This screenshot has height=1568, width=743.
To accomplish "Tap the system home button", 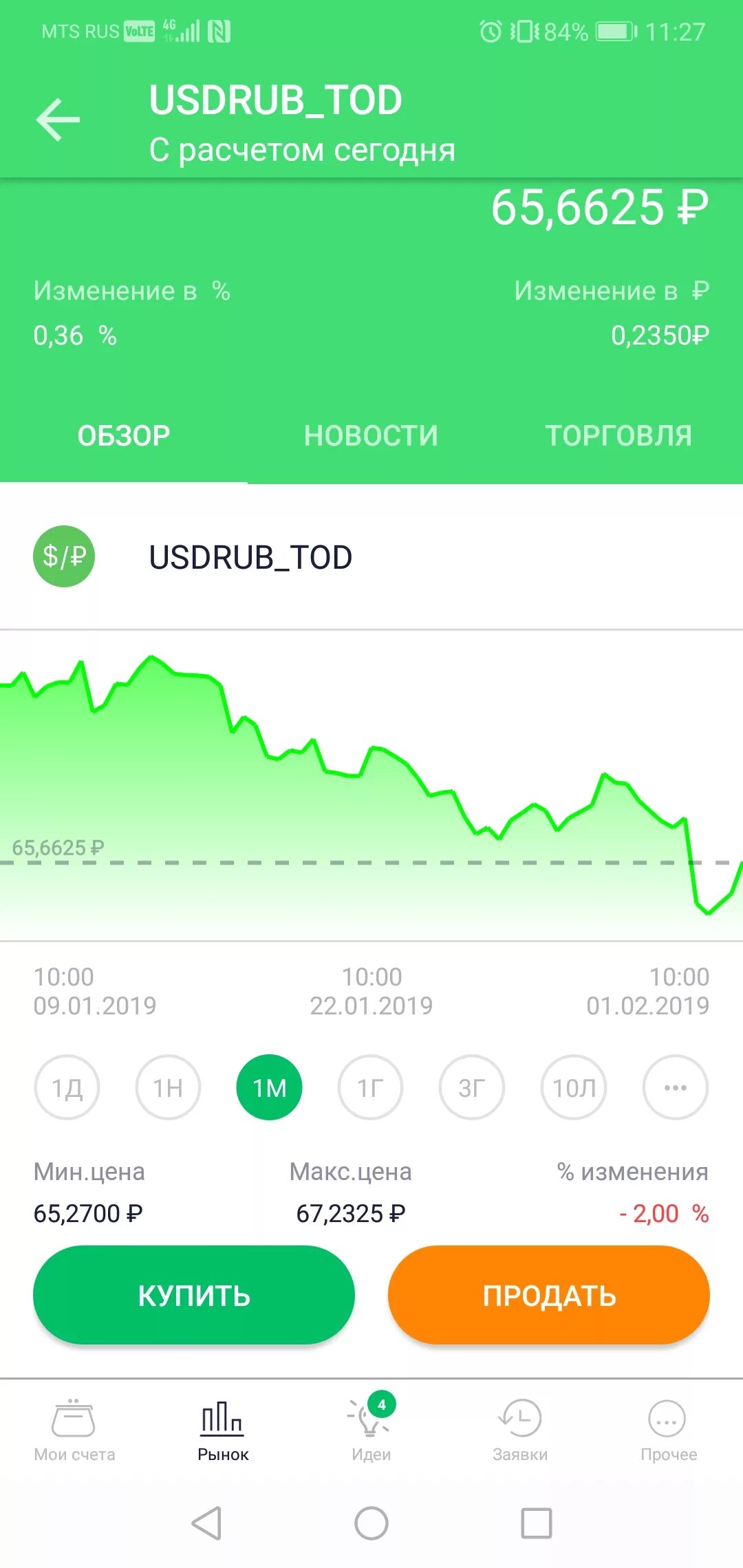I will tap(371, 1523).
